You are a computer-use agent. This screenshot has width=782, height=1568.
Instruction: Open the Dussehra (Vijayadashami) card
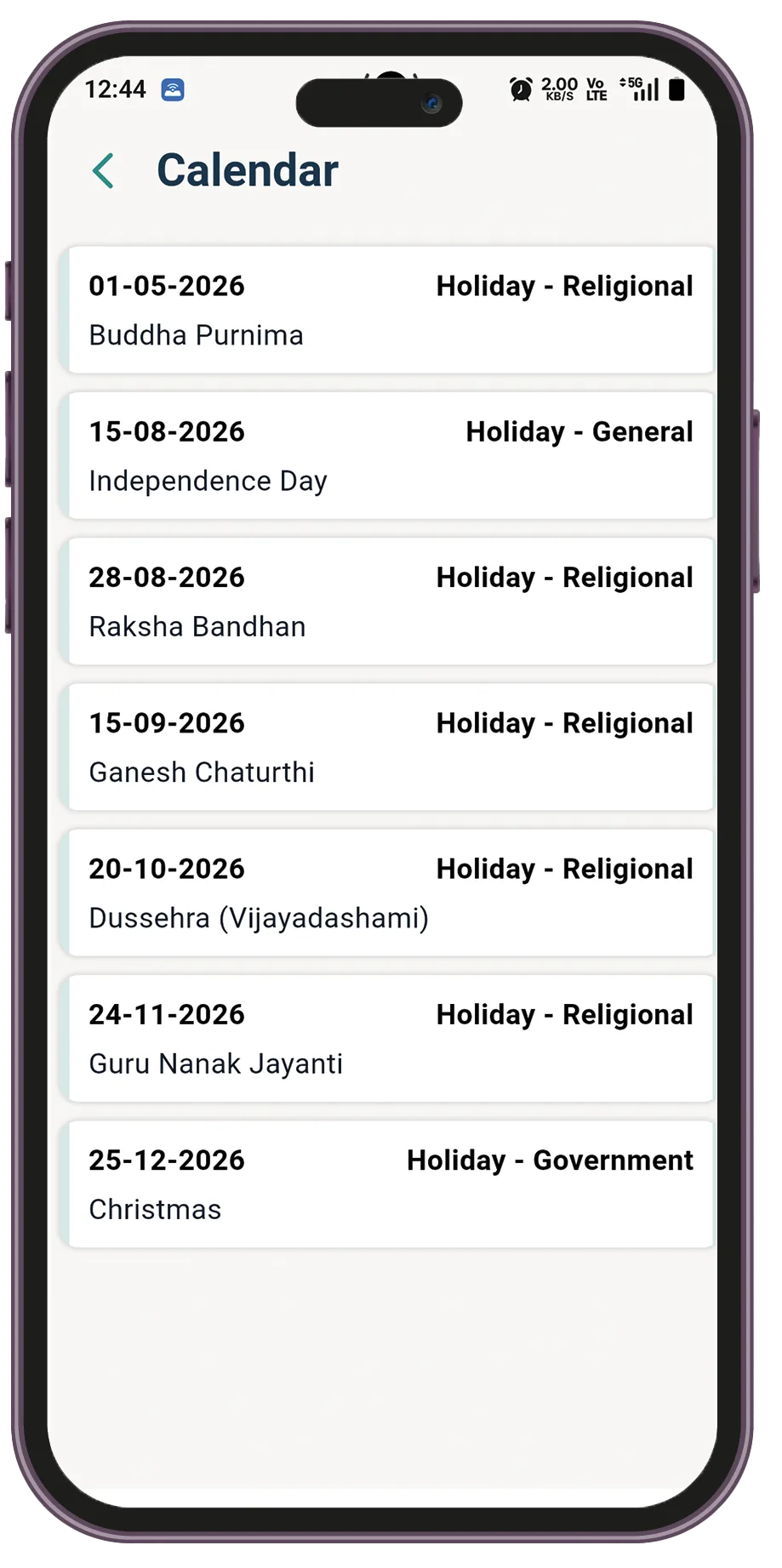[x=390, y=892]
